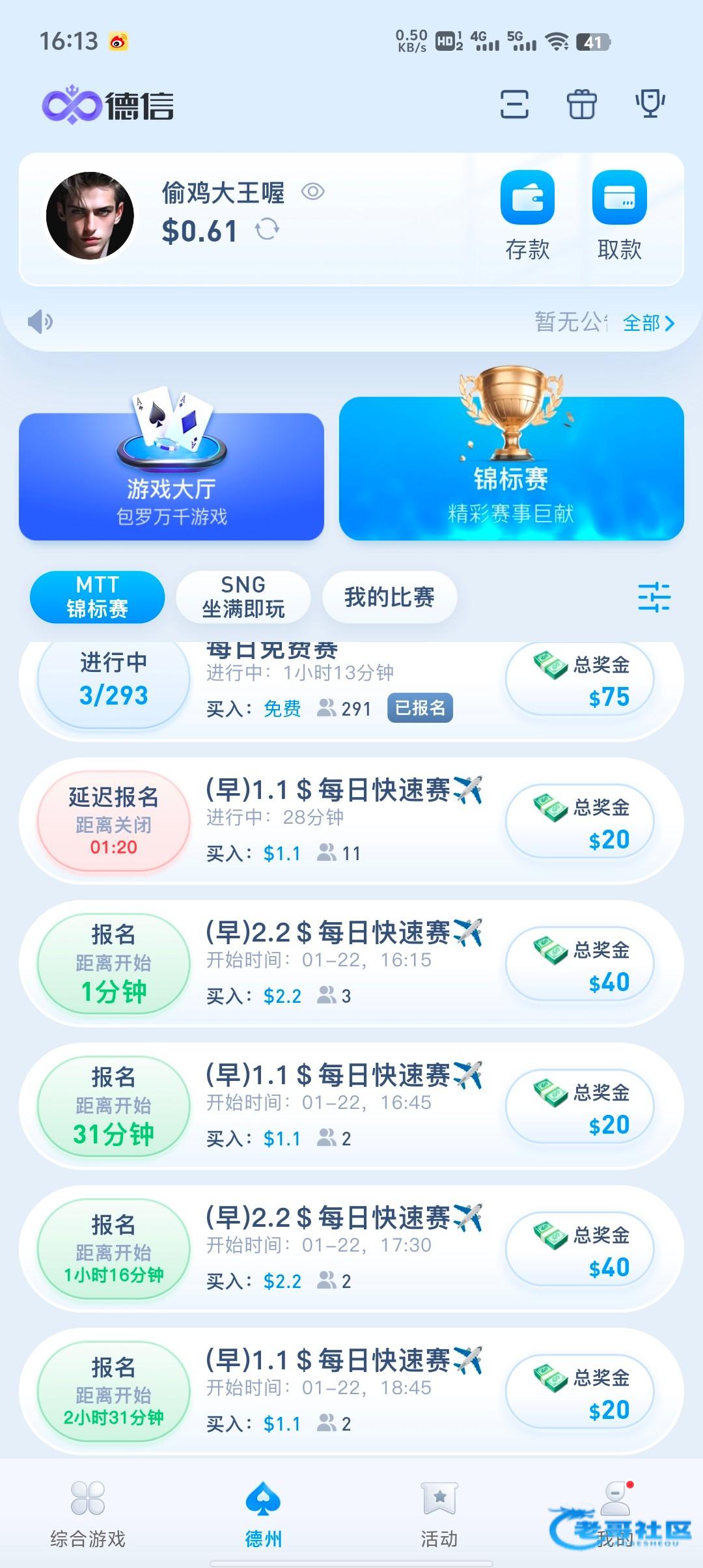
Task: Tap 存款 to deposit funds
Action: point(527,216)
